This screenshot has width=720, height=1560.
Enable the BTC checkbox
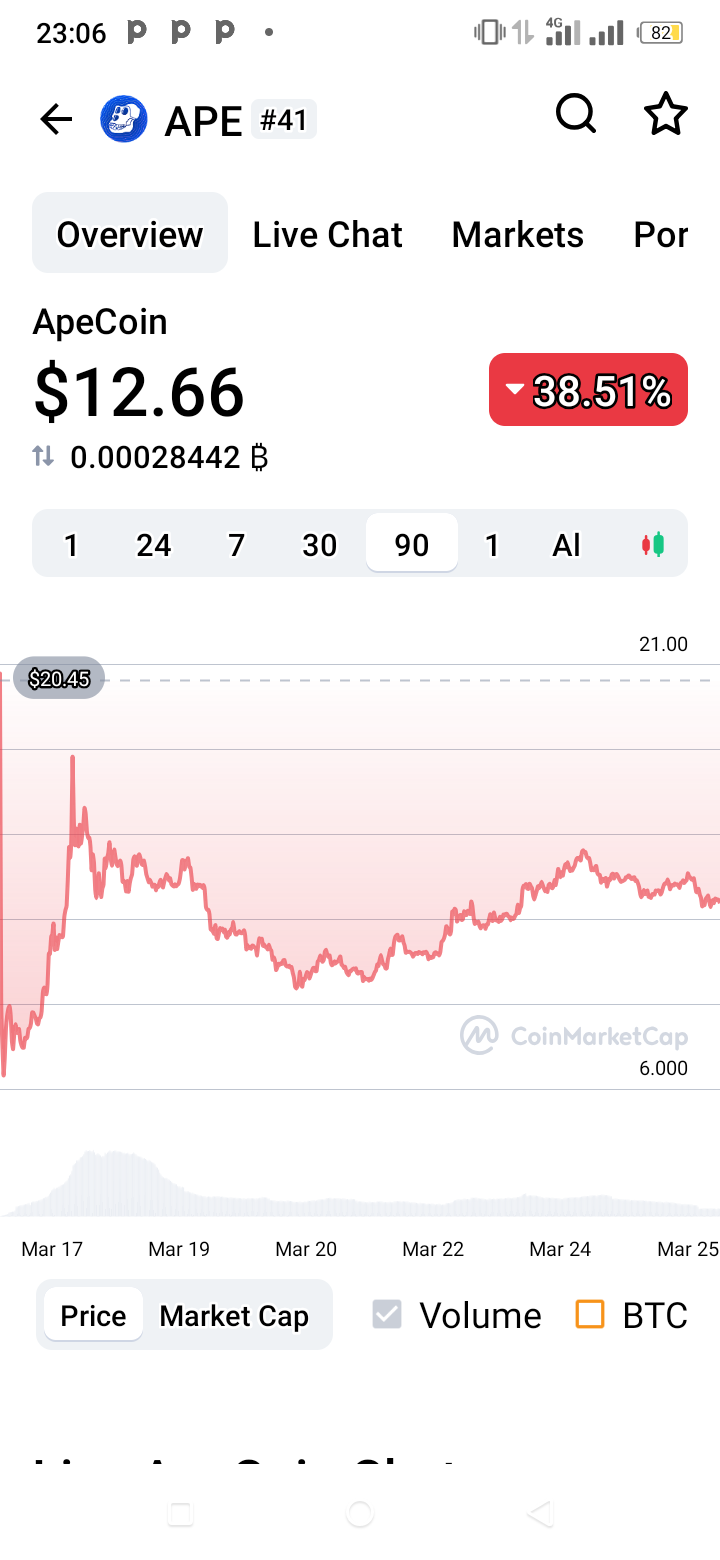pyautogui.click(x=590, y=1314)
